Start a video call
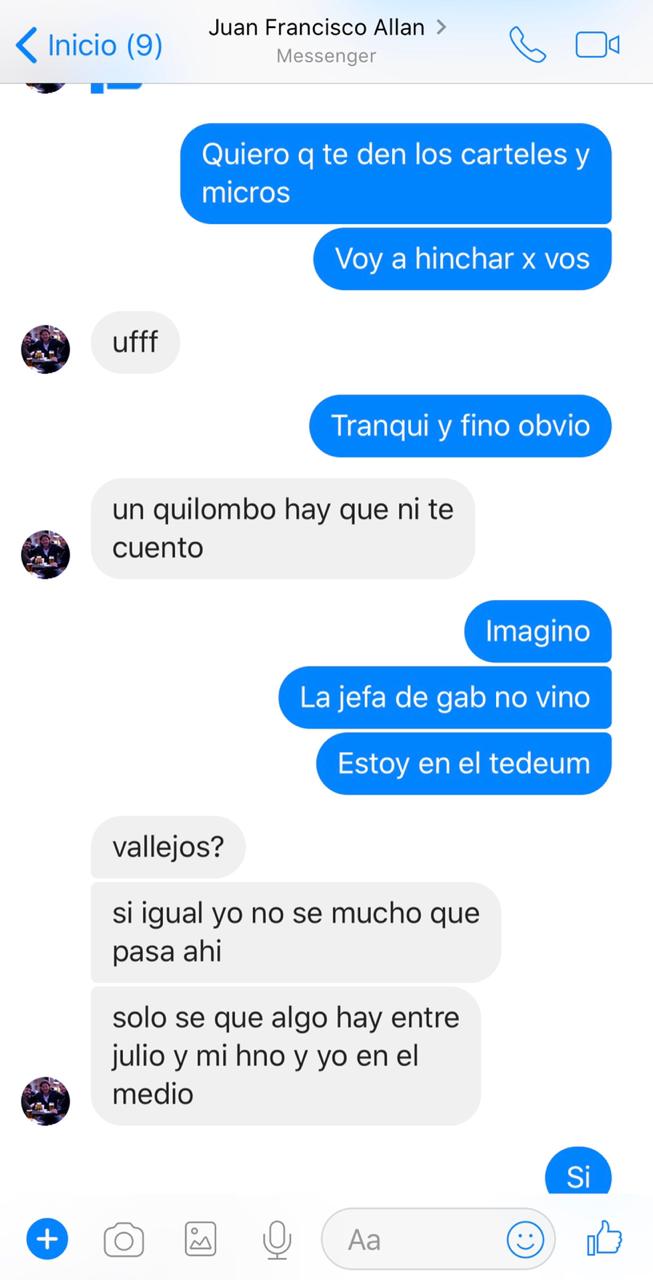The image size is (653, 1280). (597, 45)
